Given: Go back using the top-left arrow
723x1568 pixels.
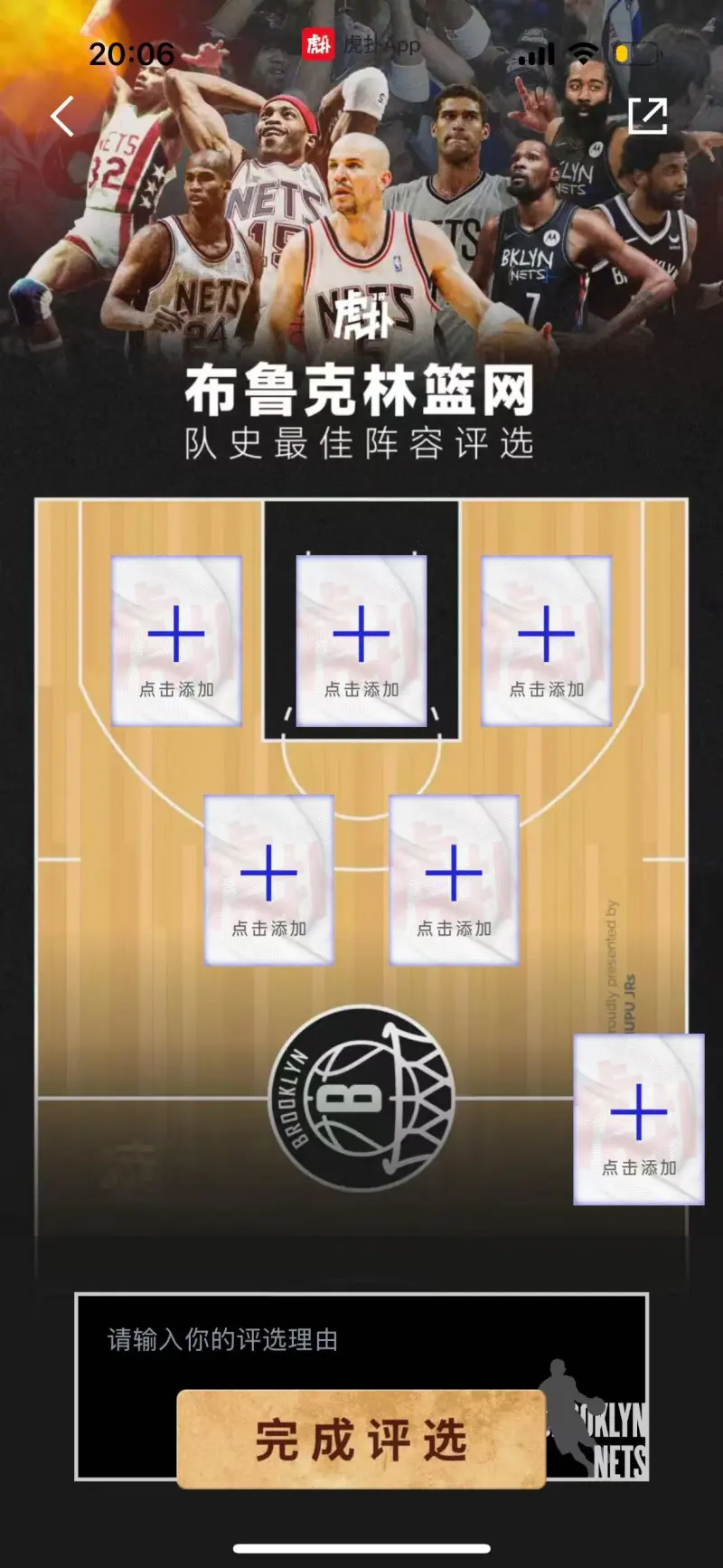Looking at the screenshot, I should point(62,117).
